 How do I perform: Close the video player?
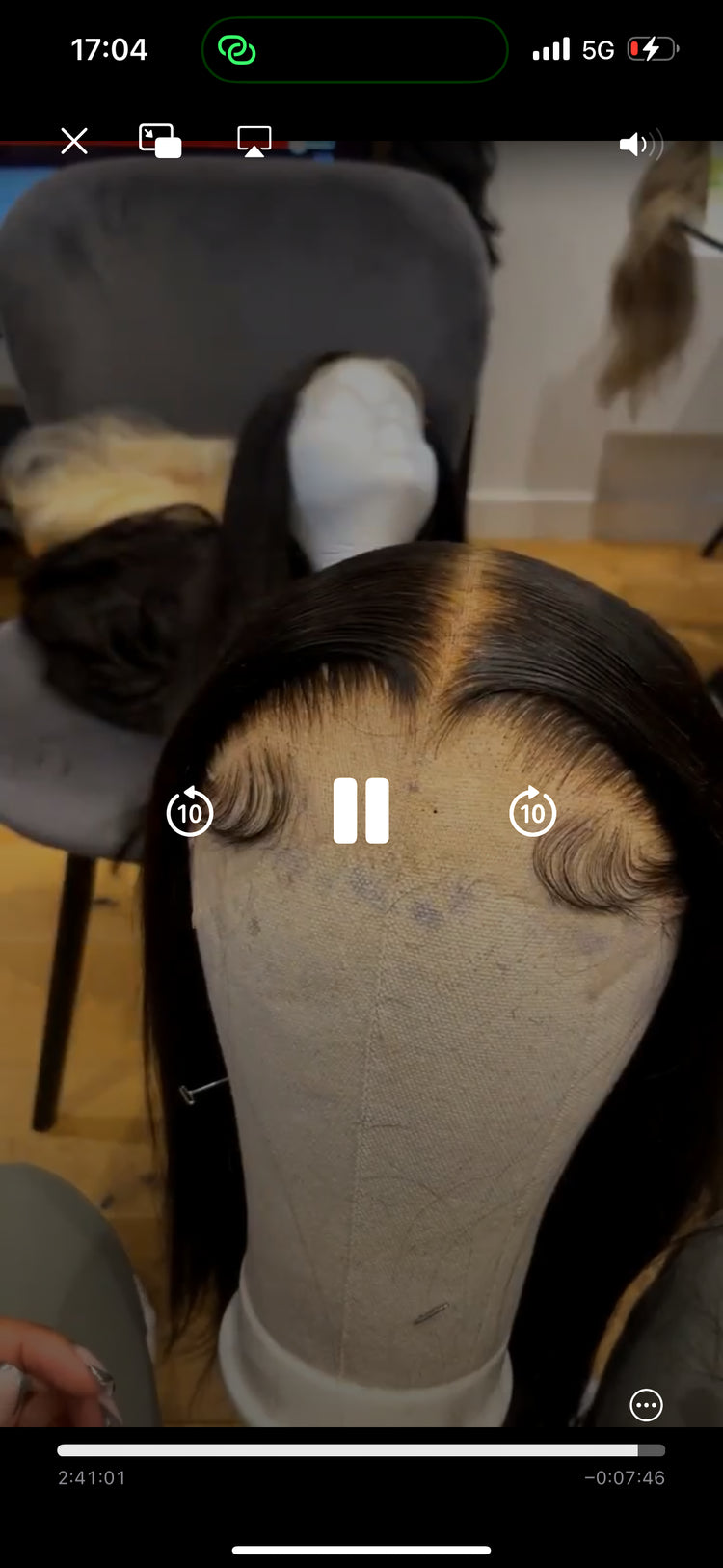coord(74,142)
